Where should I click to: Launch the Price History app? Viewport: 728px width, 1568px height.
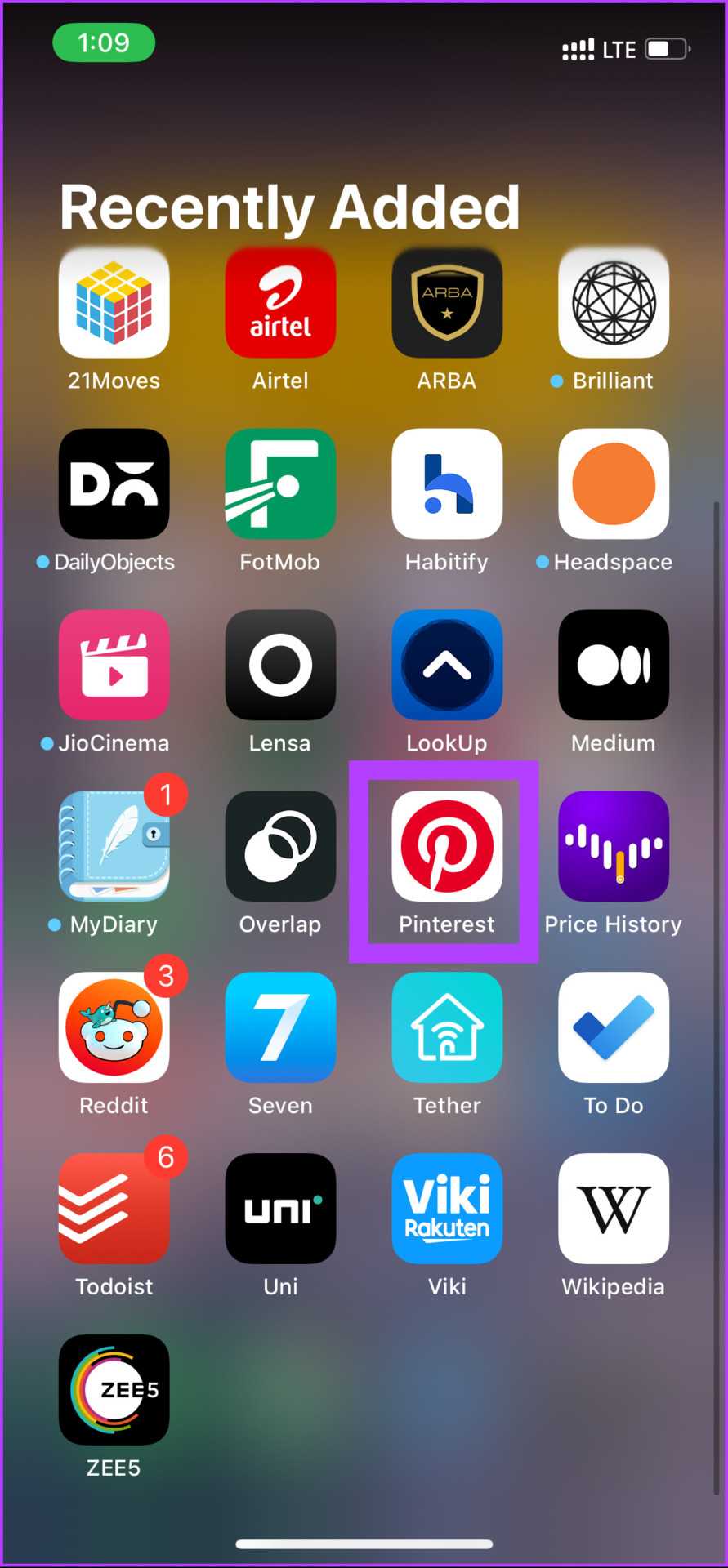pyautogui.click(x=614, y=846)
